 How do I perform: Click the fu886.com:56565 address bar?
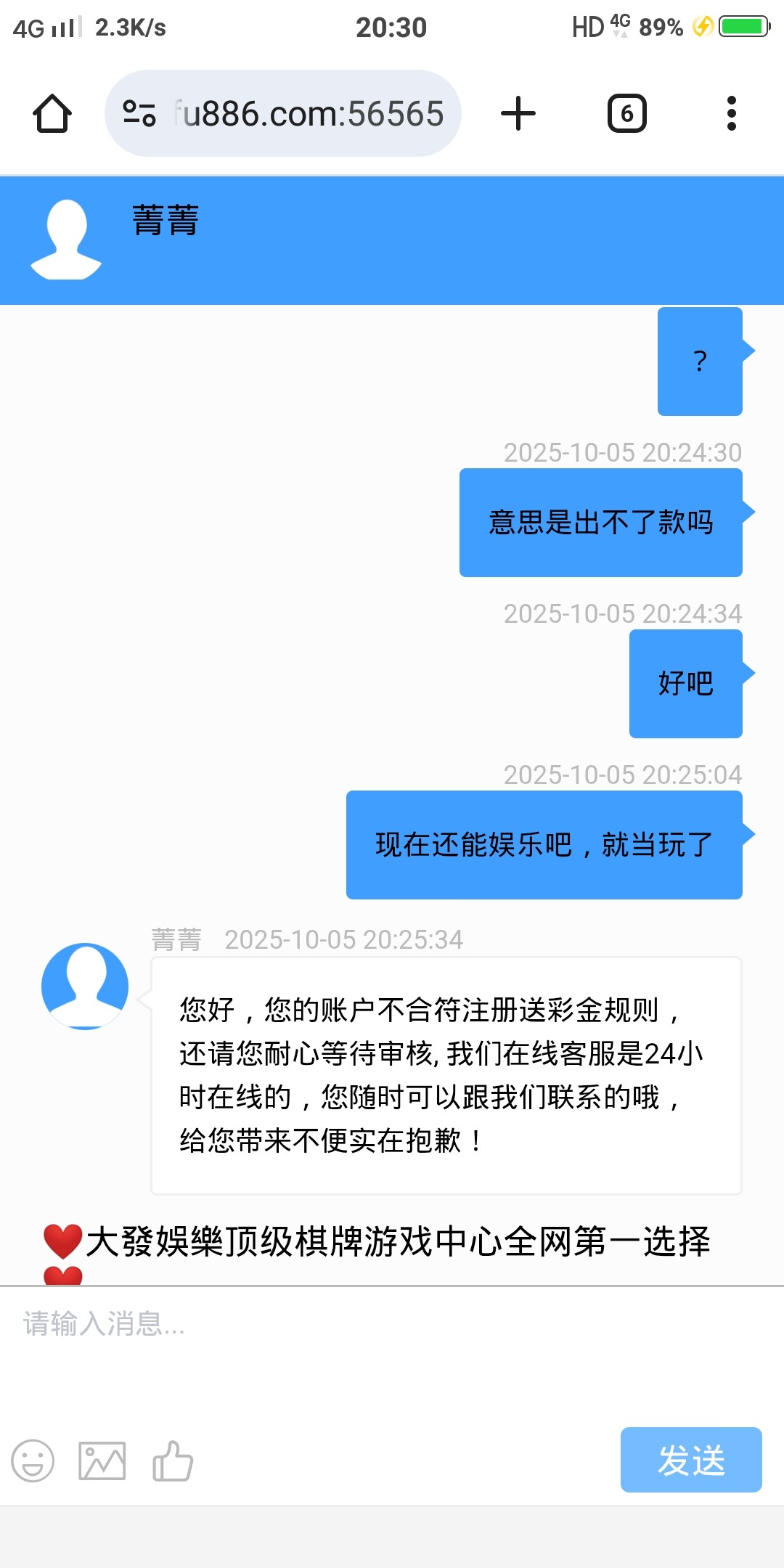click(305, 113)
